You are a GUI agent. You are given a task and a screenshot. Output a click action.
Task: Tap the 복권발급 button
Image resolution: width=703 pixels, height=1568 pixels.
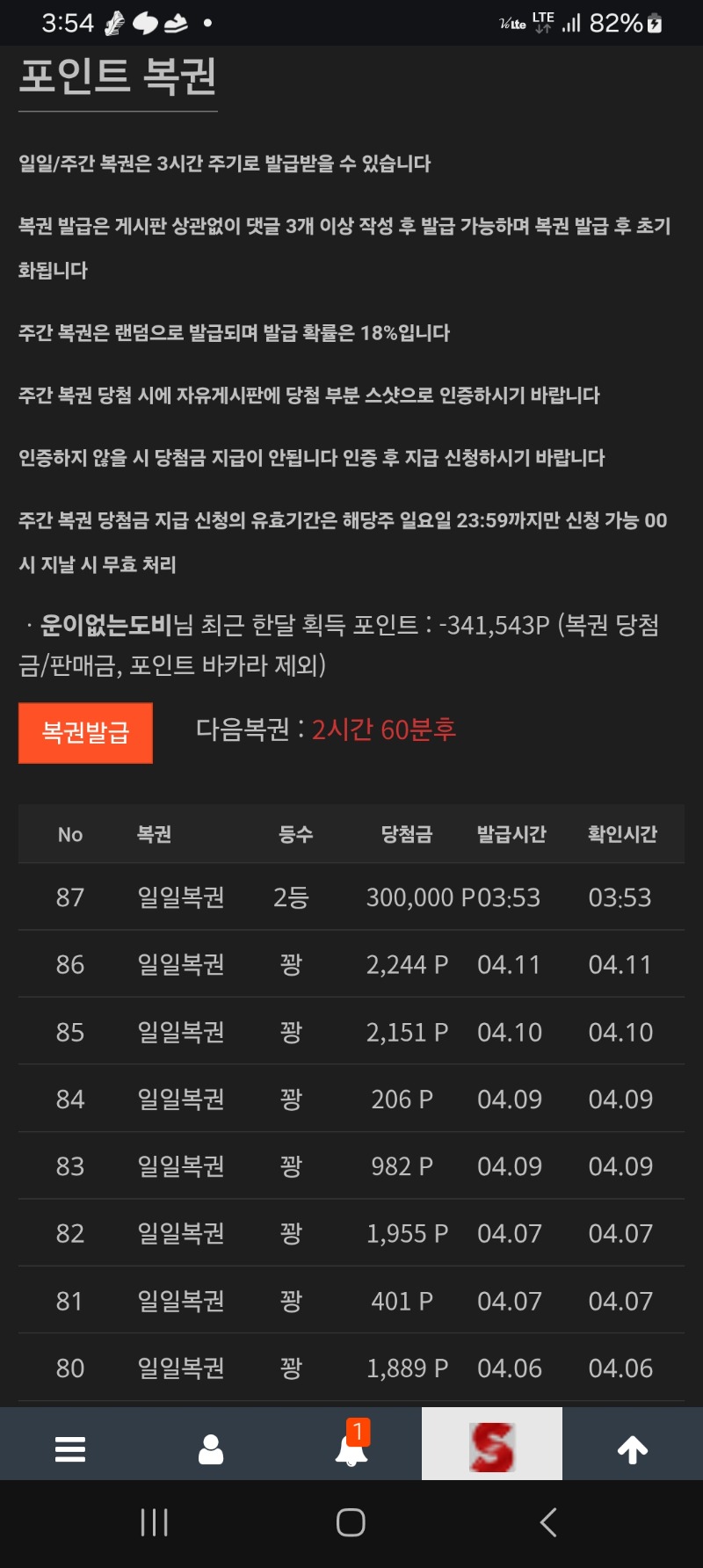[85, 732]
